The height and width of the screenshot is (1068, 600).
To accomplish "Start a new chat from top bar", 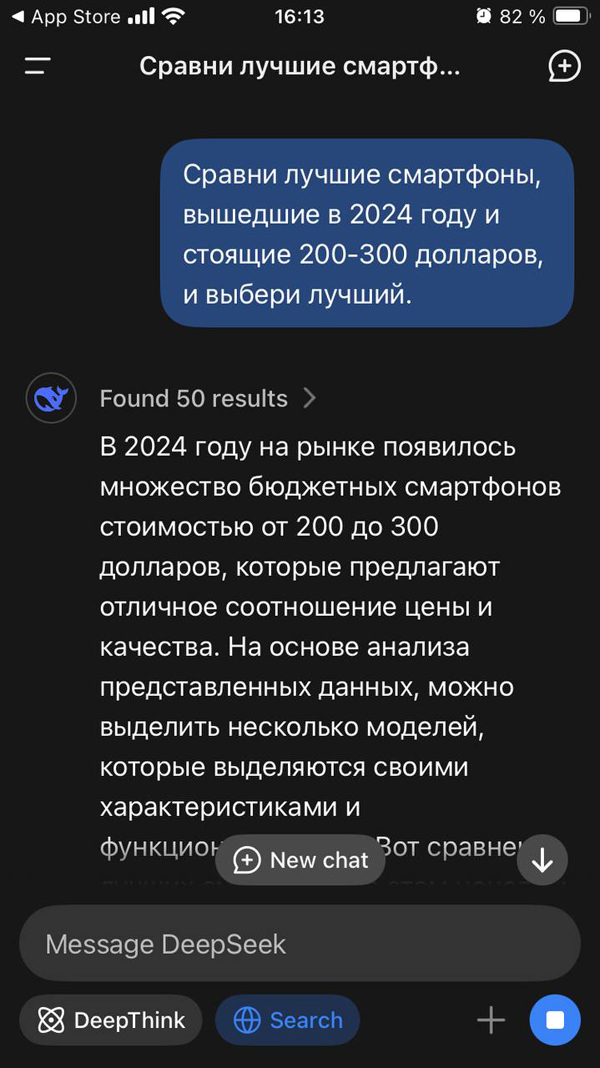I will click(564, 67).
